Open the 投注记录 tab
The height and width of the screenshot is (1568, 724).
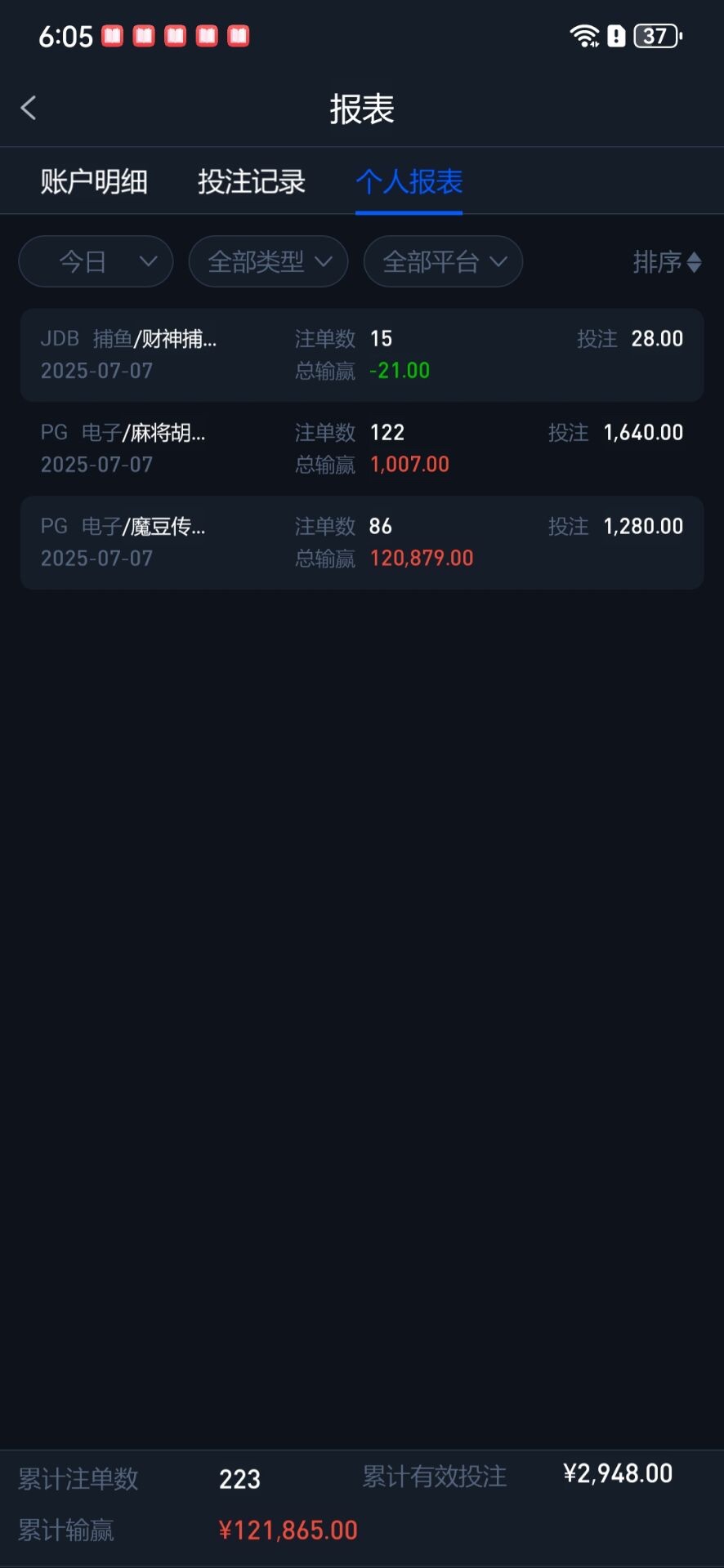(252, 181)
